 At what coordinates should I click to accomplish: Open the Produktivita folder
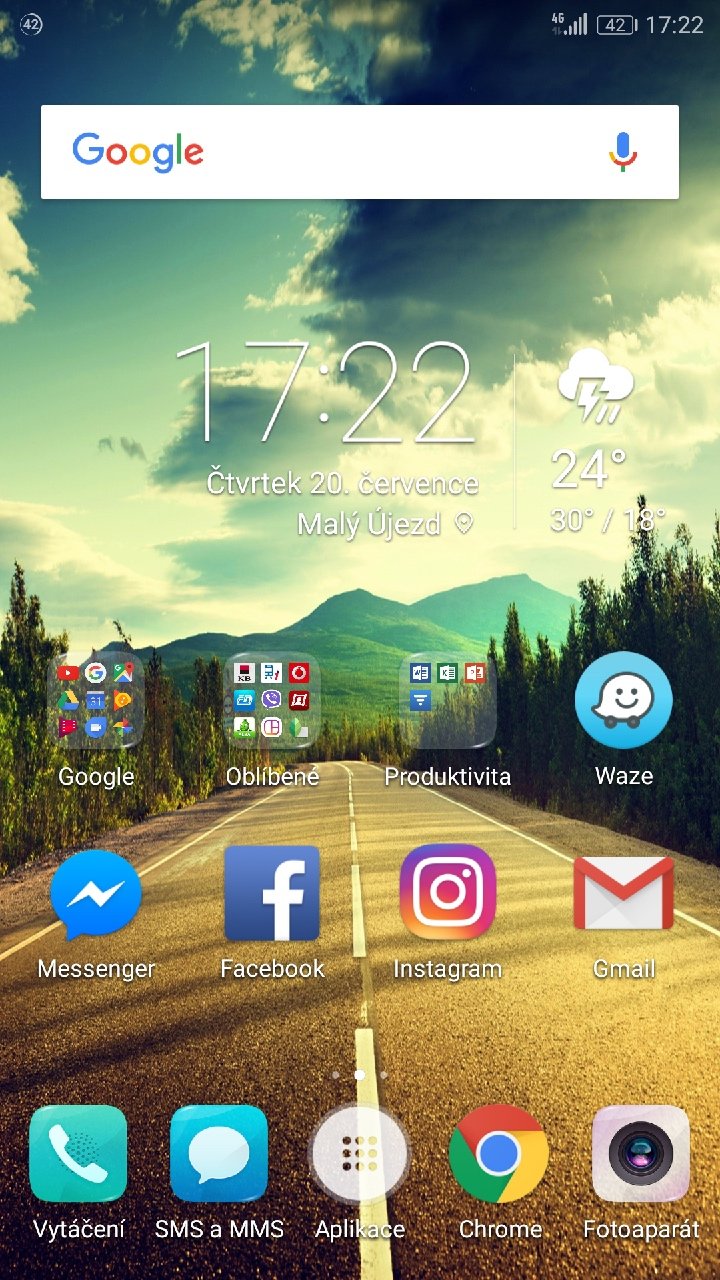click(447, 701)
